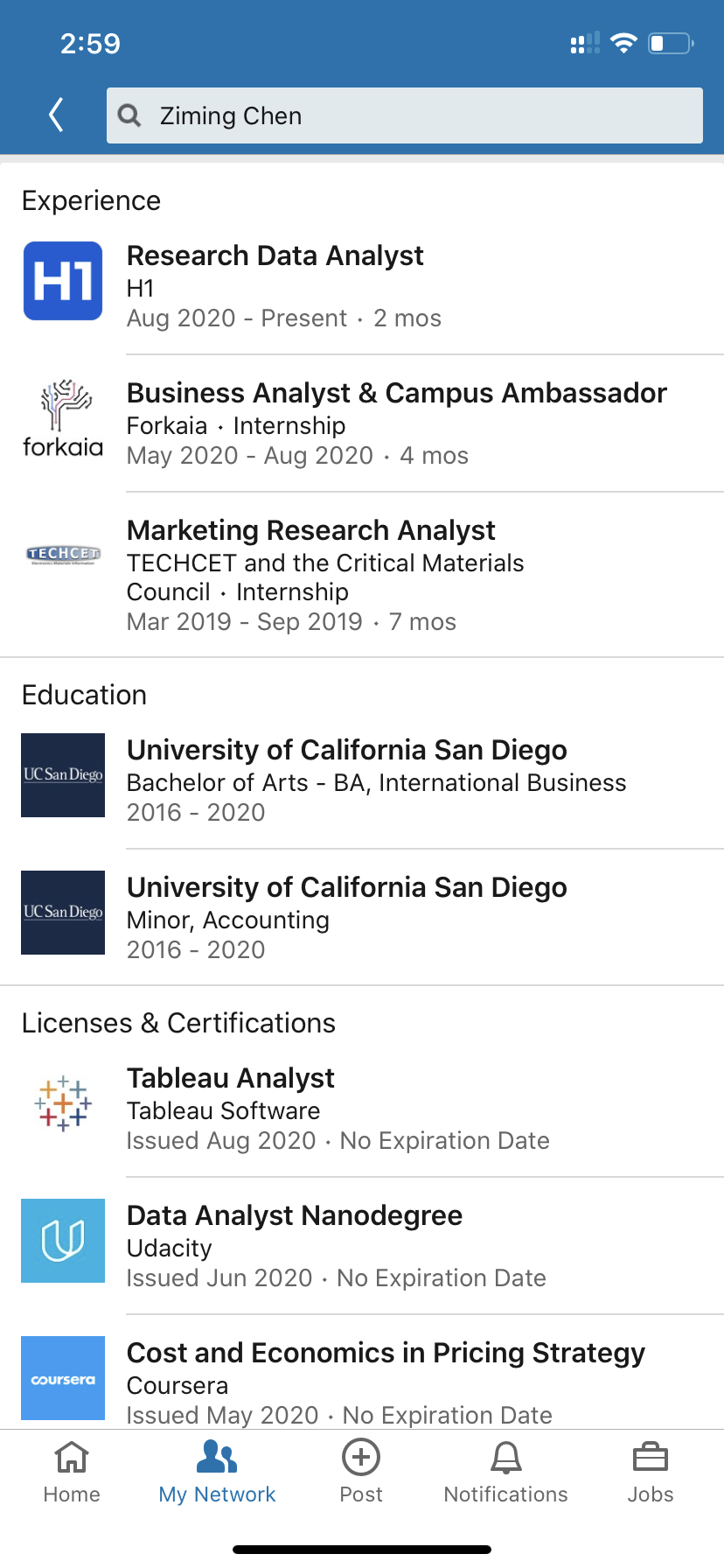
Task: Open the Notifications tab
Action: click(505, 1472)
